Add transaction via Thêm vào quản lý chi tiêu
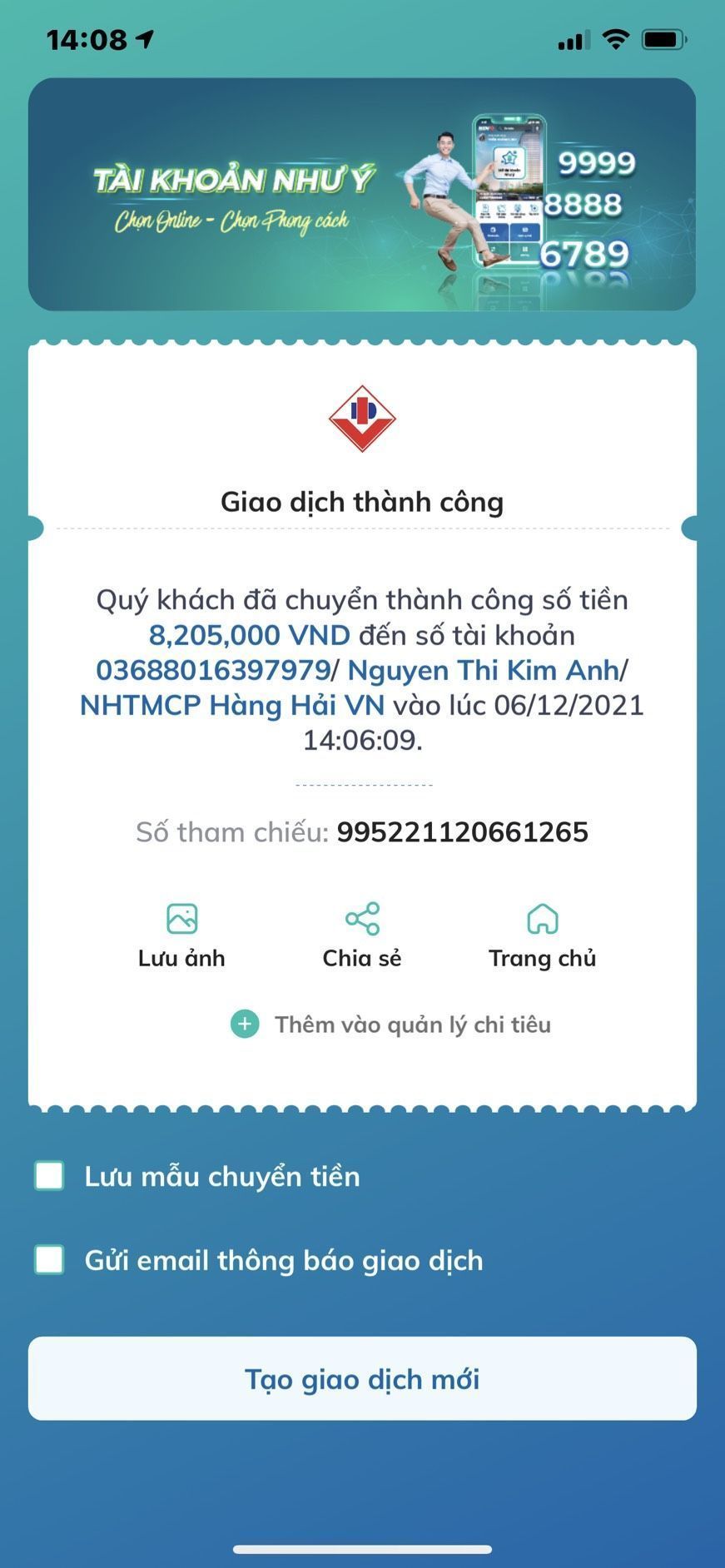This screenshot has width=725, height=1568. (391, 1024)
